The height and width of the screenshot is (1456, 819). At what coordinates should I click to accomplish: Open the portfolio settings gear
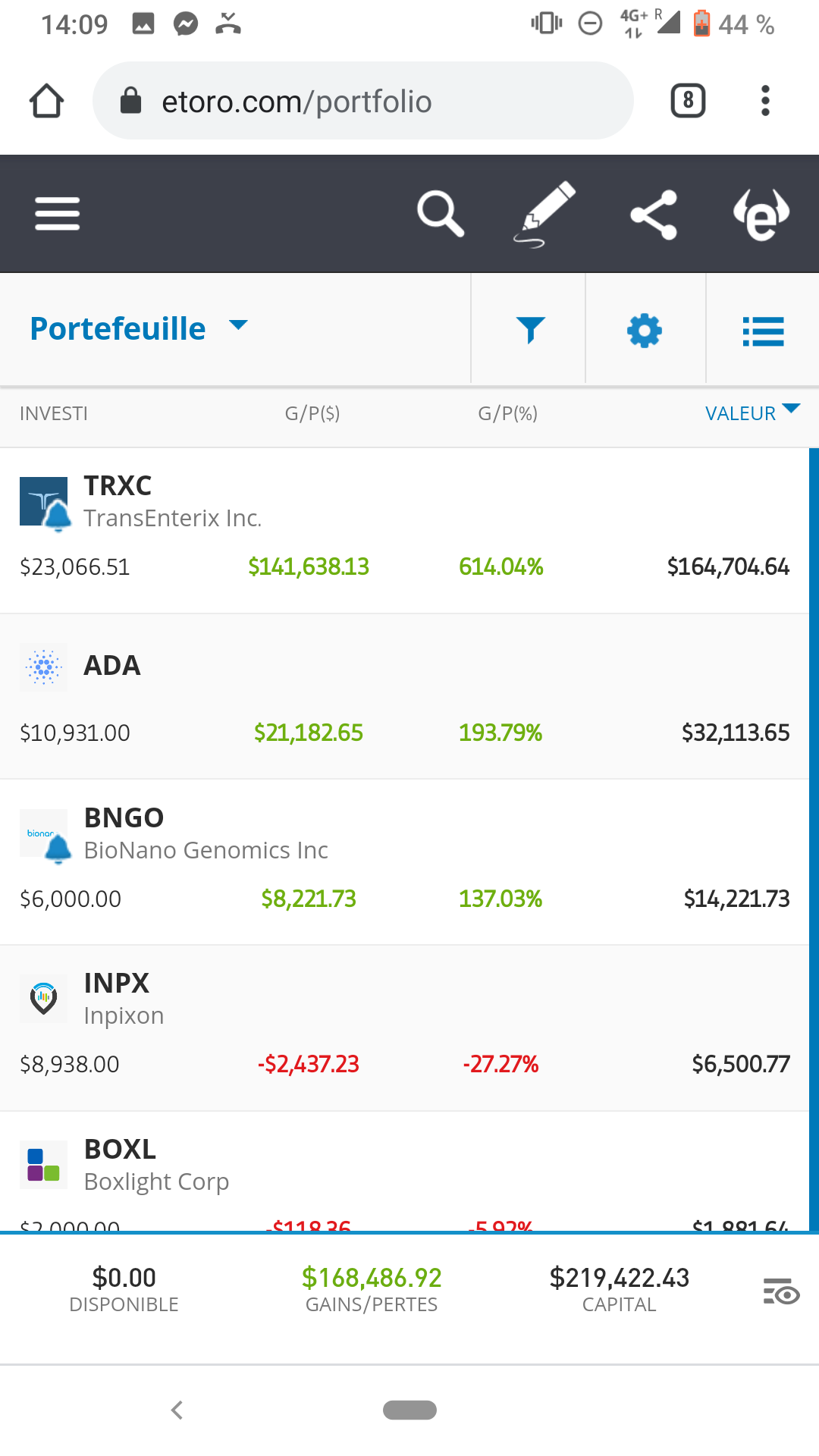click(x=645, y=331)
